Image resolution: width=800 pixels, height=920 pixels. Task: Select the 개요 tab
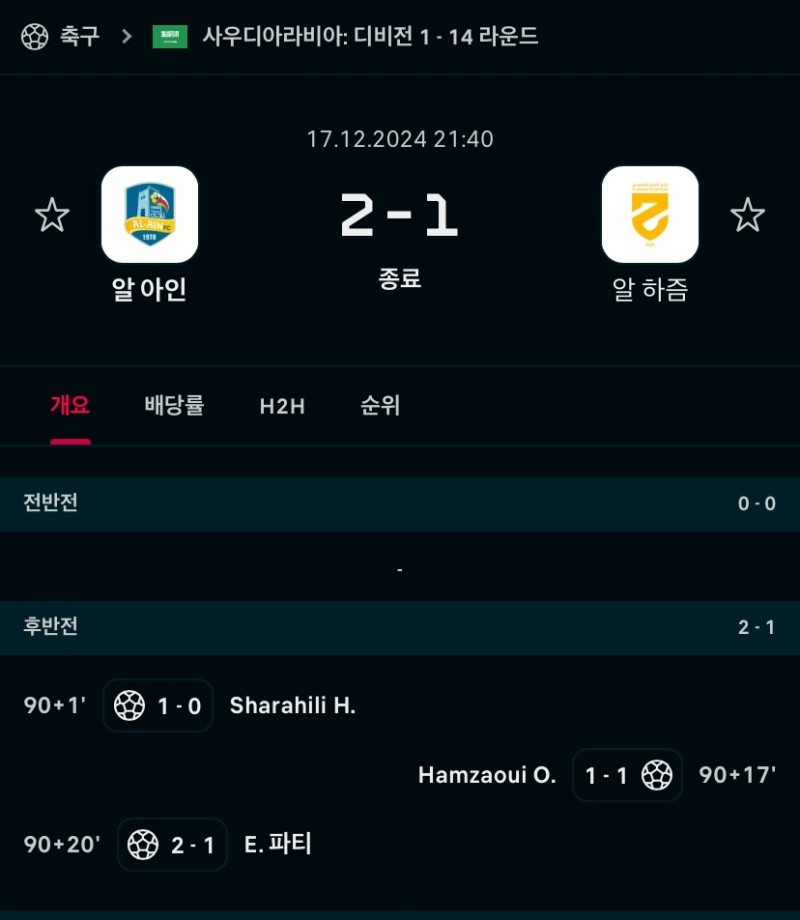point(70,406)
